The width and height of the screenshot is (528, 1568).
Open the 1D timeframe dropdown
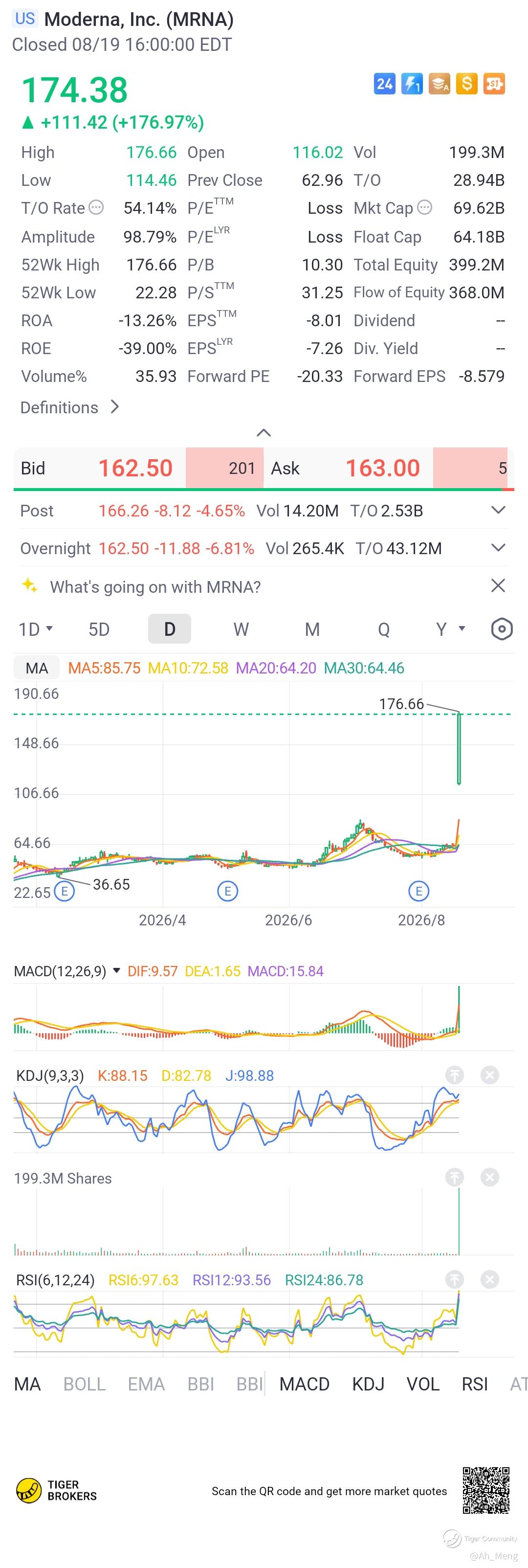point(35,629)
